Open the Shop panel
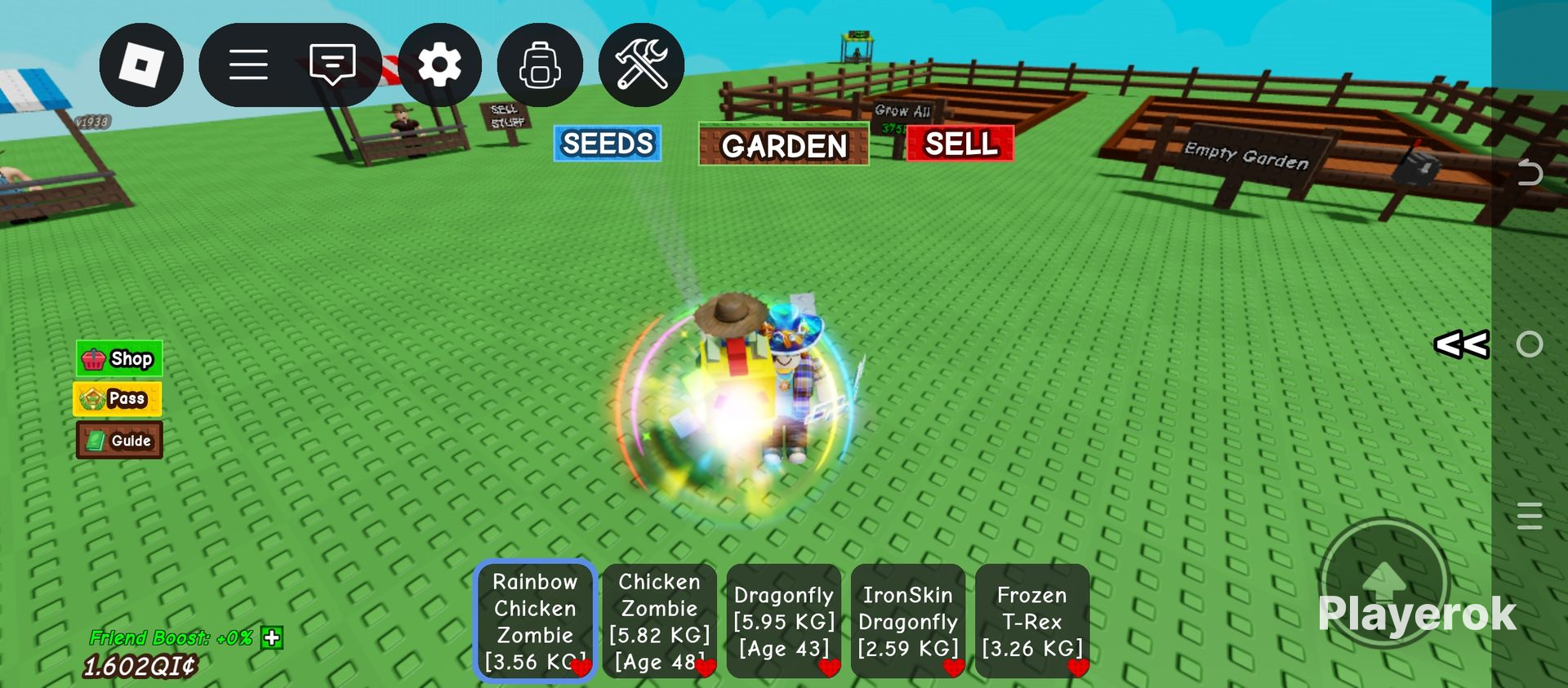The height and width of the screenshot is (688, 1568). tap(119, 358)
